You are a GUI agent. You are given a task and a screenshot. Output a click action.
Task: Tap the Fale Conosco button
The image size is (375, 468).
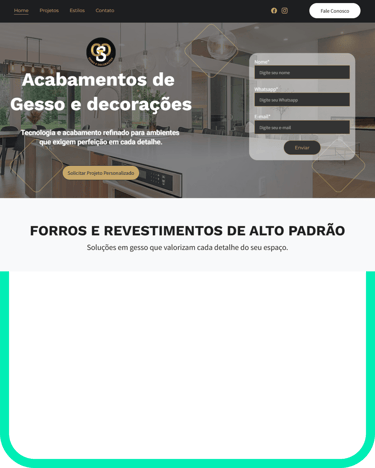pos(335,11)
